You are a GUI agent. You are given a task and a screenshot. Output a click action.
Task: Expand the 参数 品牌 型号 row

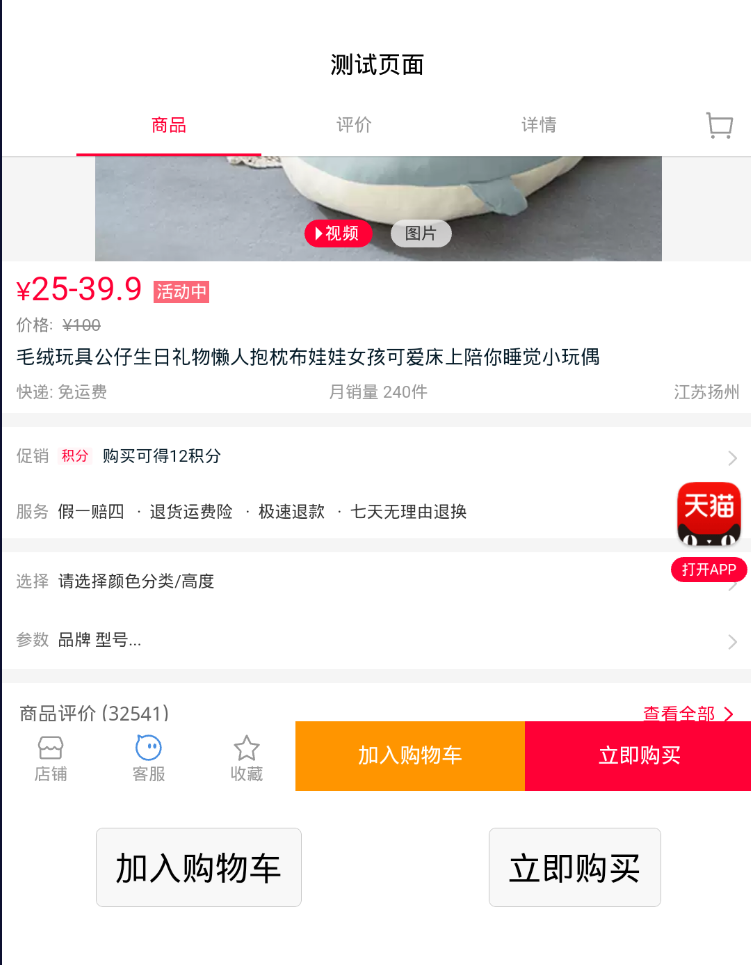pyautogui.click(x=375, y=640)
